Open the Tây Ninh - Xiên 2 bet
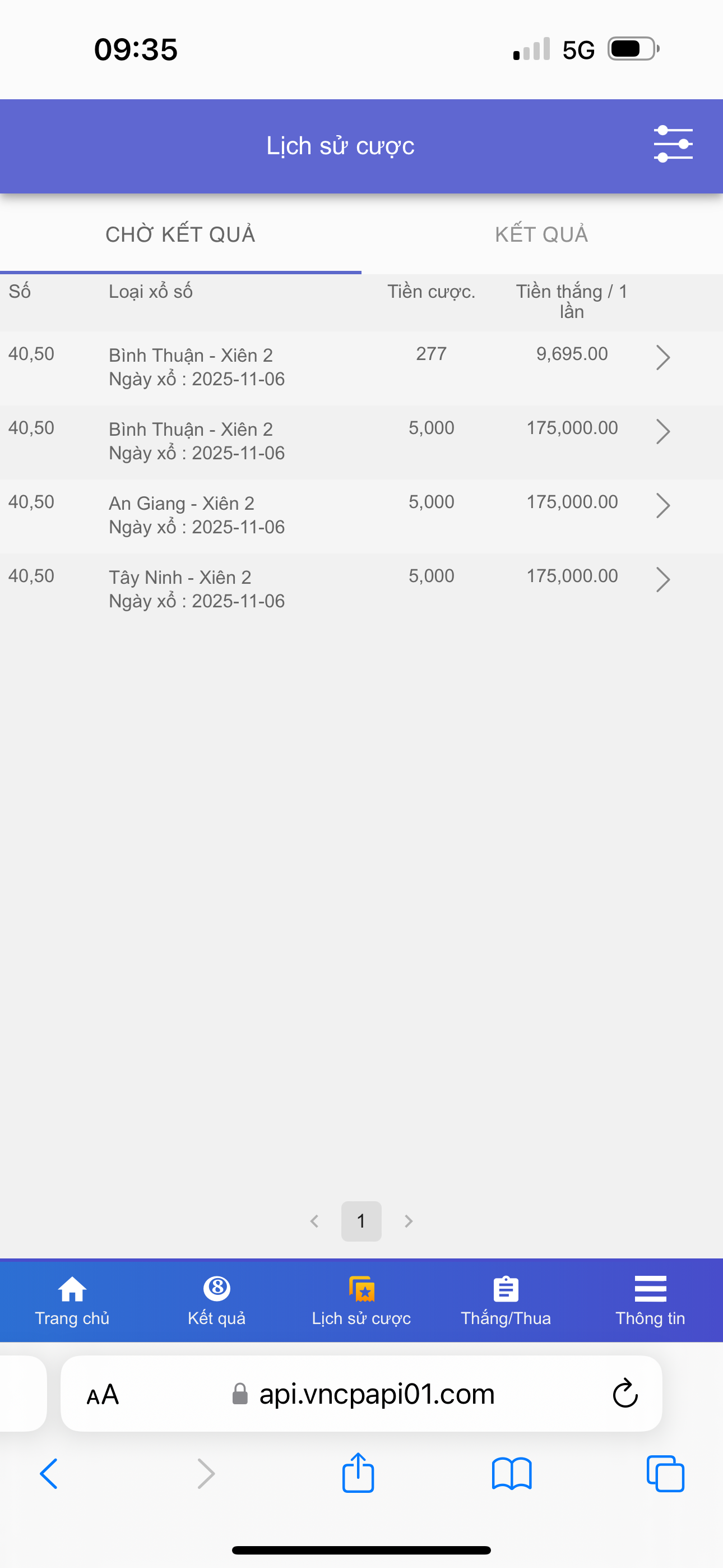The height and width of the screenshot is (1568, 723). 662,579
